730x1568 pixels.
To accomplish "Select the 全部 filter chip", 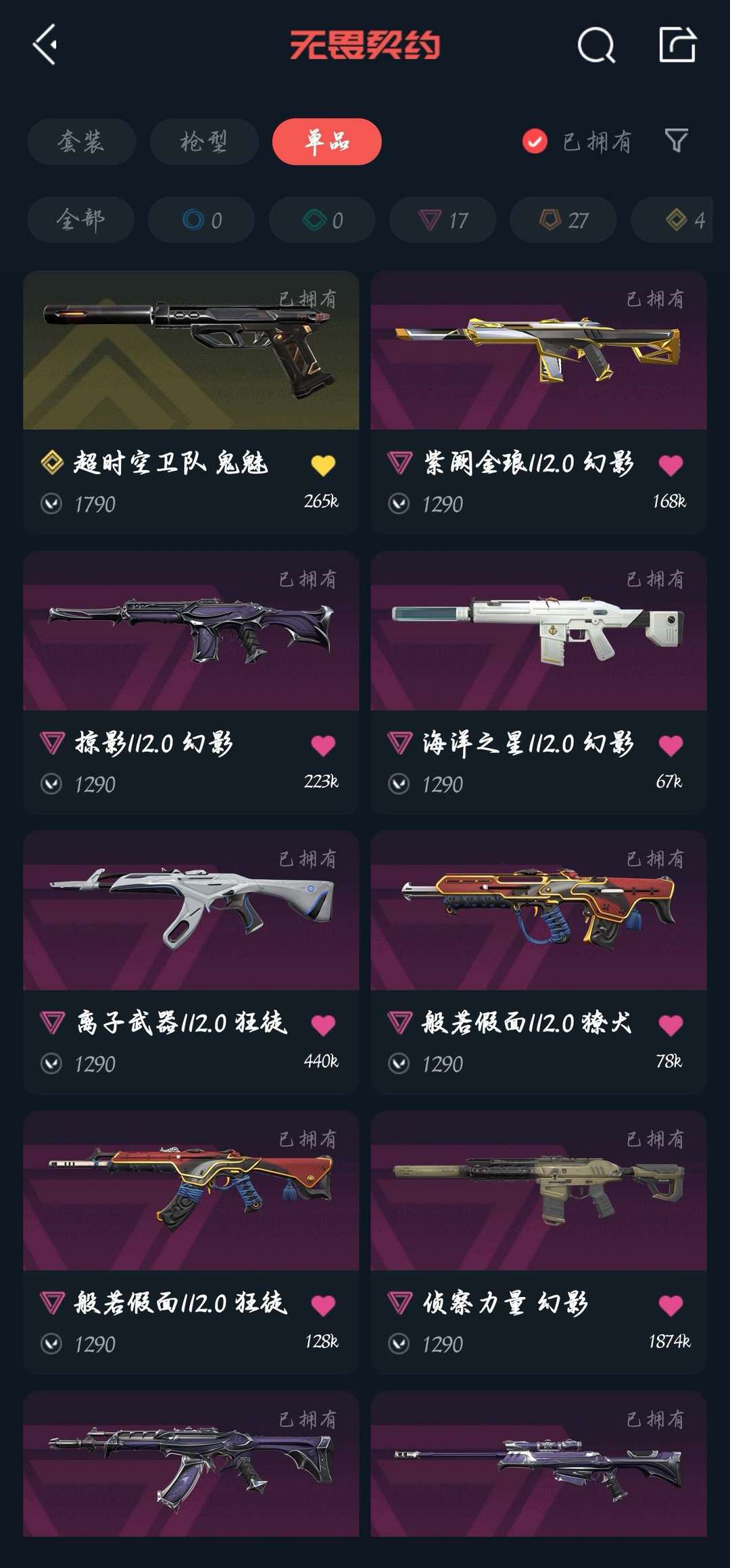I will (80, 220).
